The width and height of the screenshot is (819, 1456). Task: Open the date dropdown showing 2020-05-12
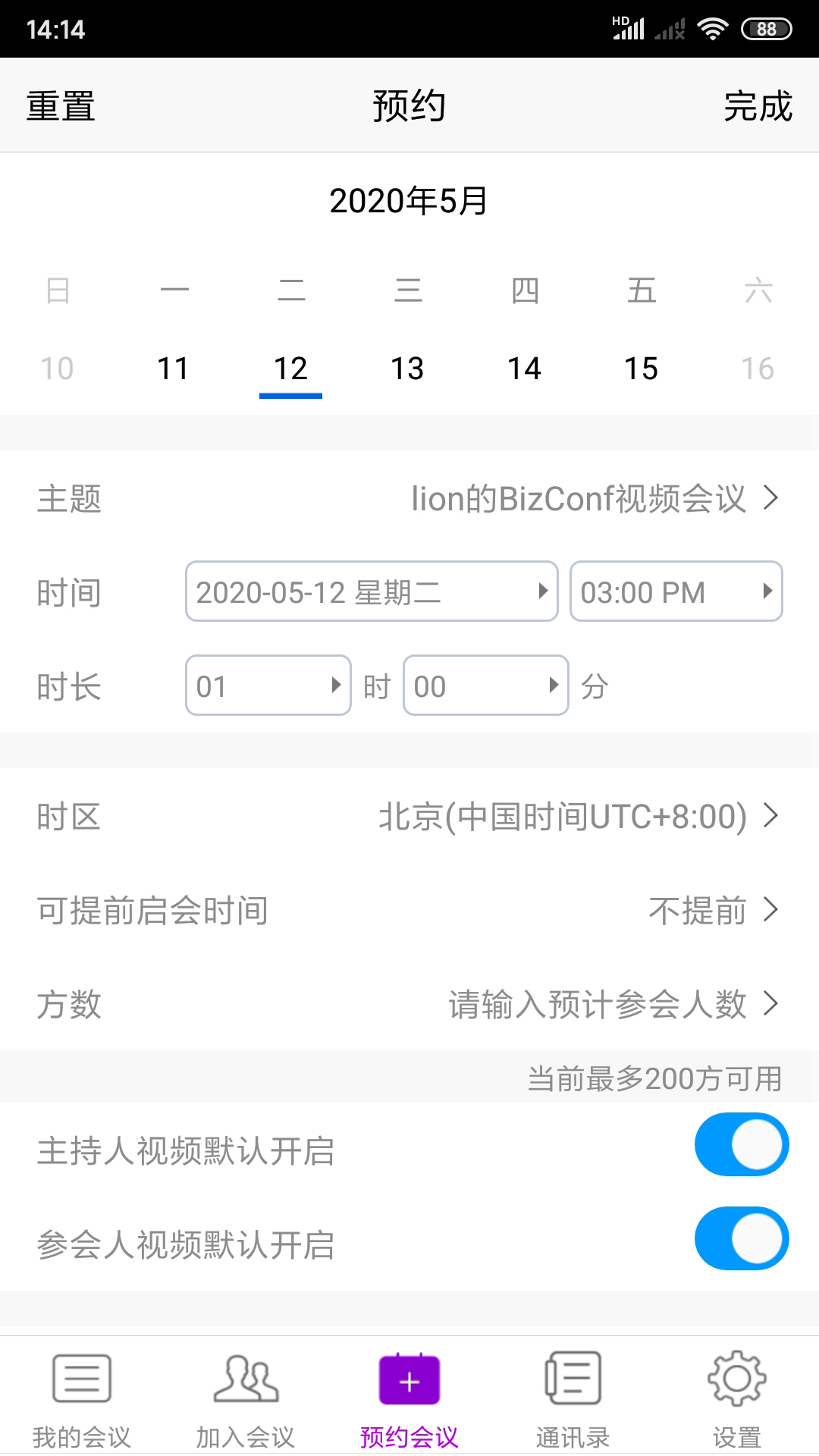point(372,591)
